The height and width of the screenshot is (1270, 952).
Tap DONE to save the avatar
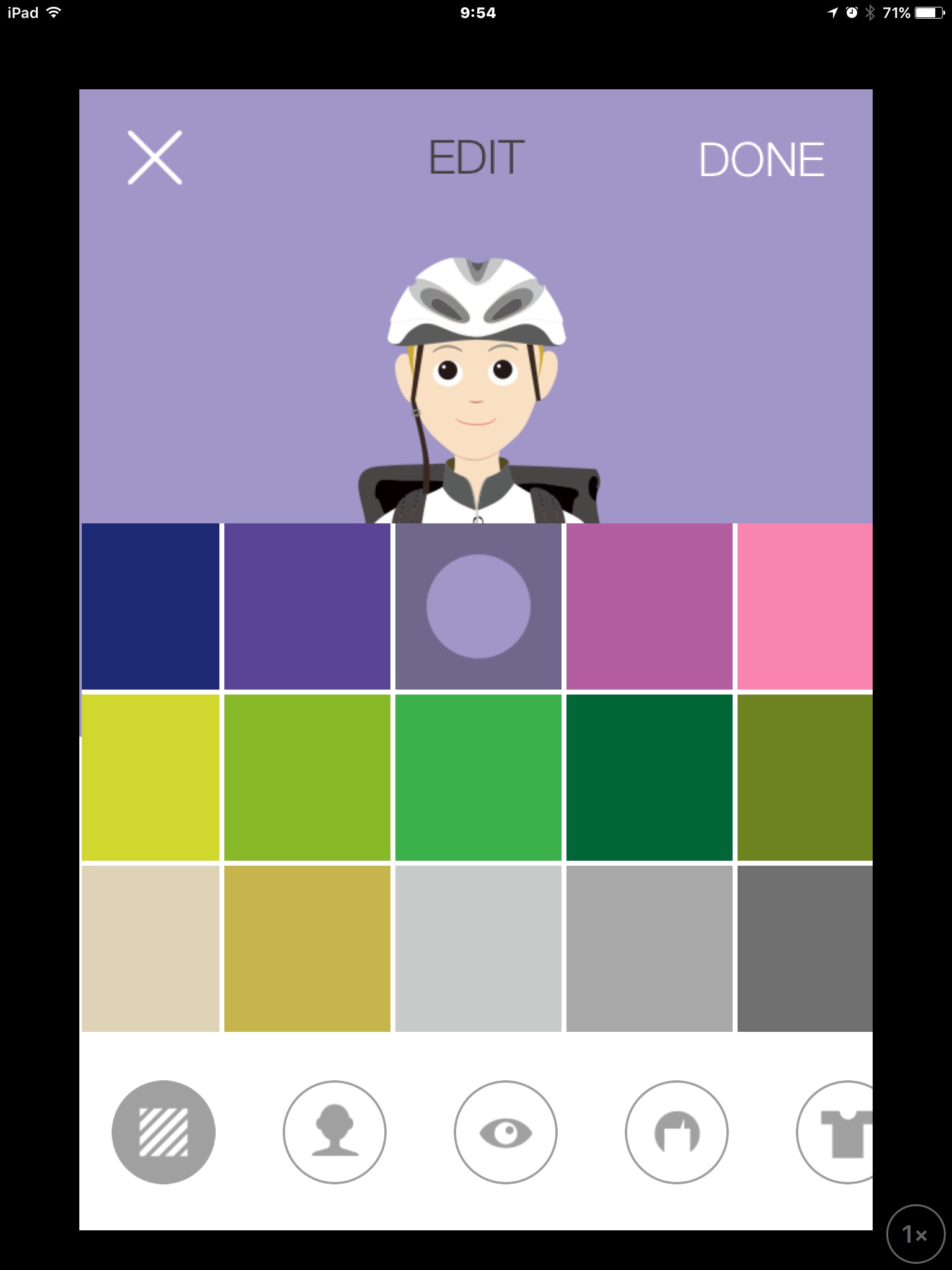(761, 159)
